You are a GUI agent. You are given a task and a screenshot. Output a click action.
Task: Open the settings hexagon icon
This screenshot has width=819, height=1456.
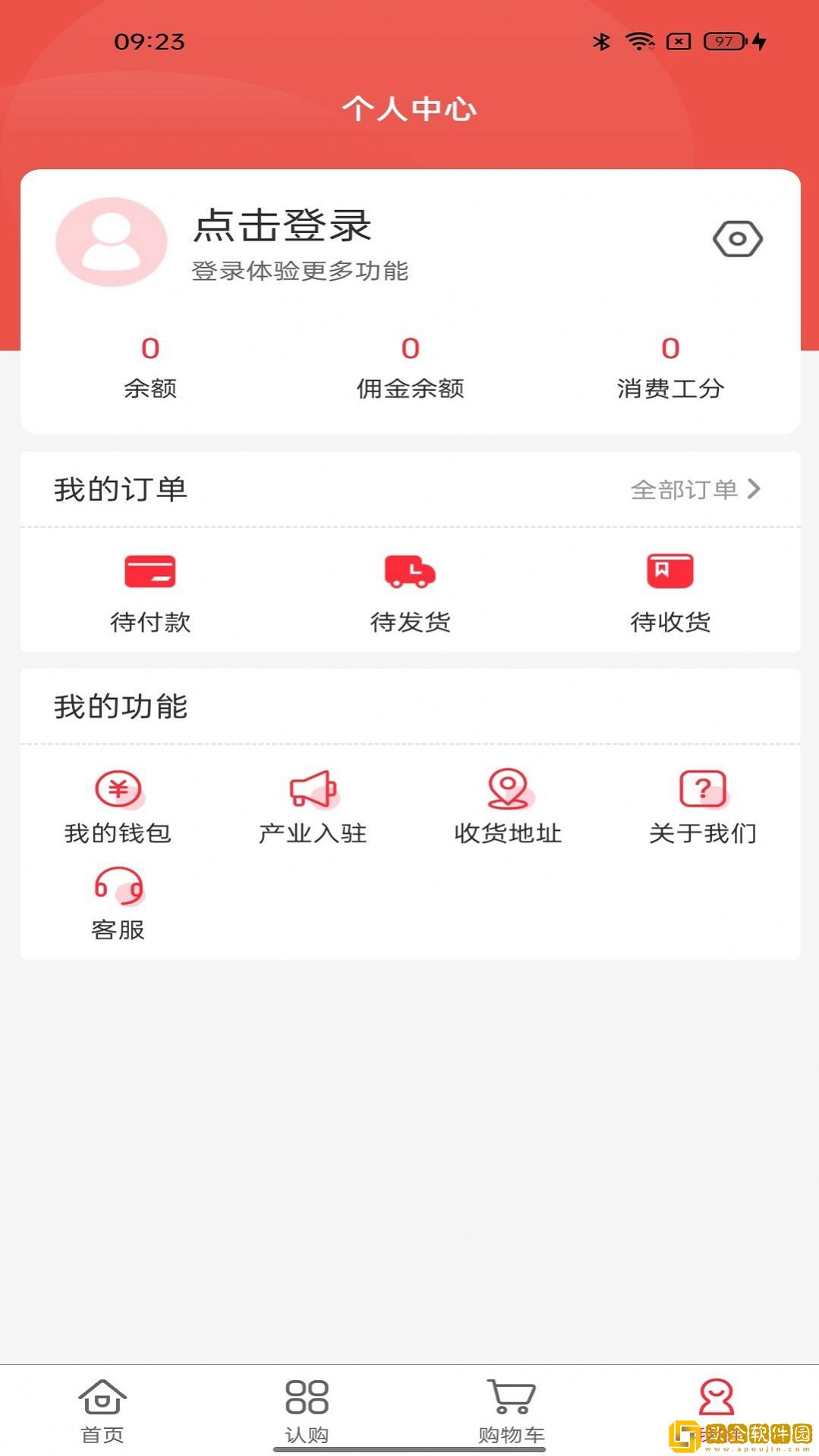[737, 239]
